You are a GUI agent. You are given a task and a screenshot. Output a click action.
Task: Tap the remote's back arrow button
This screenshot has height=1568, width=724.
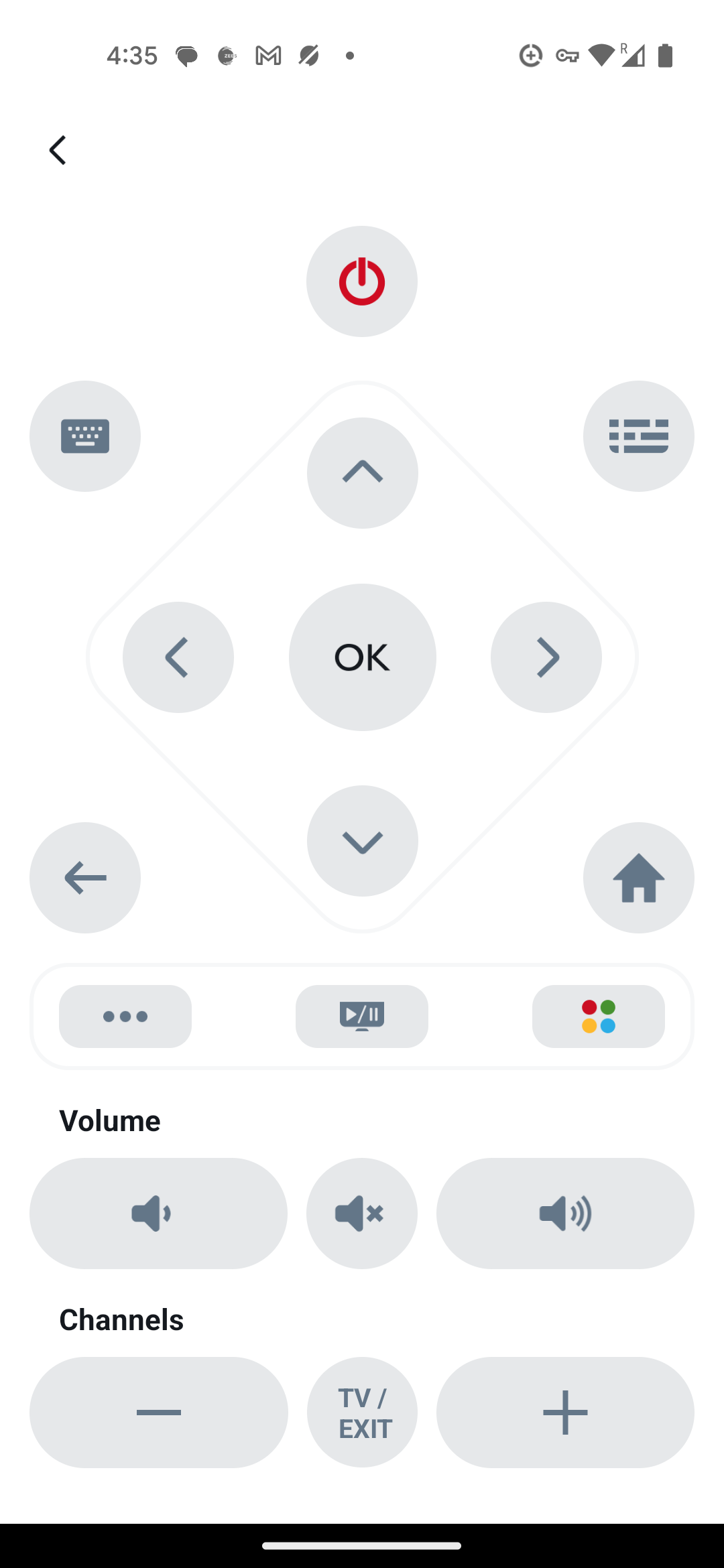pyautogui.click(x=85, y=878)
